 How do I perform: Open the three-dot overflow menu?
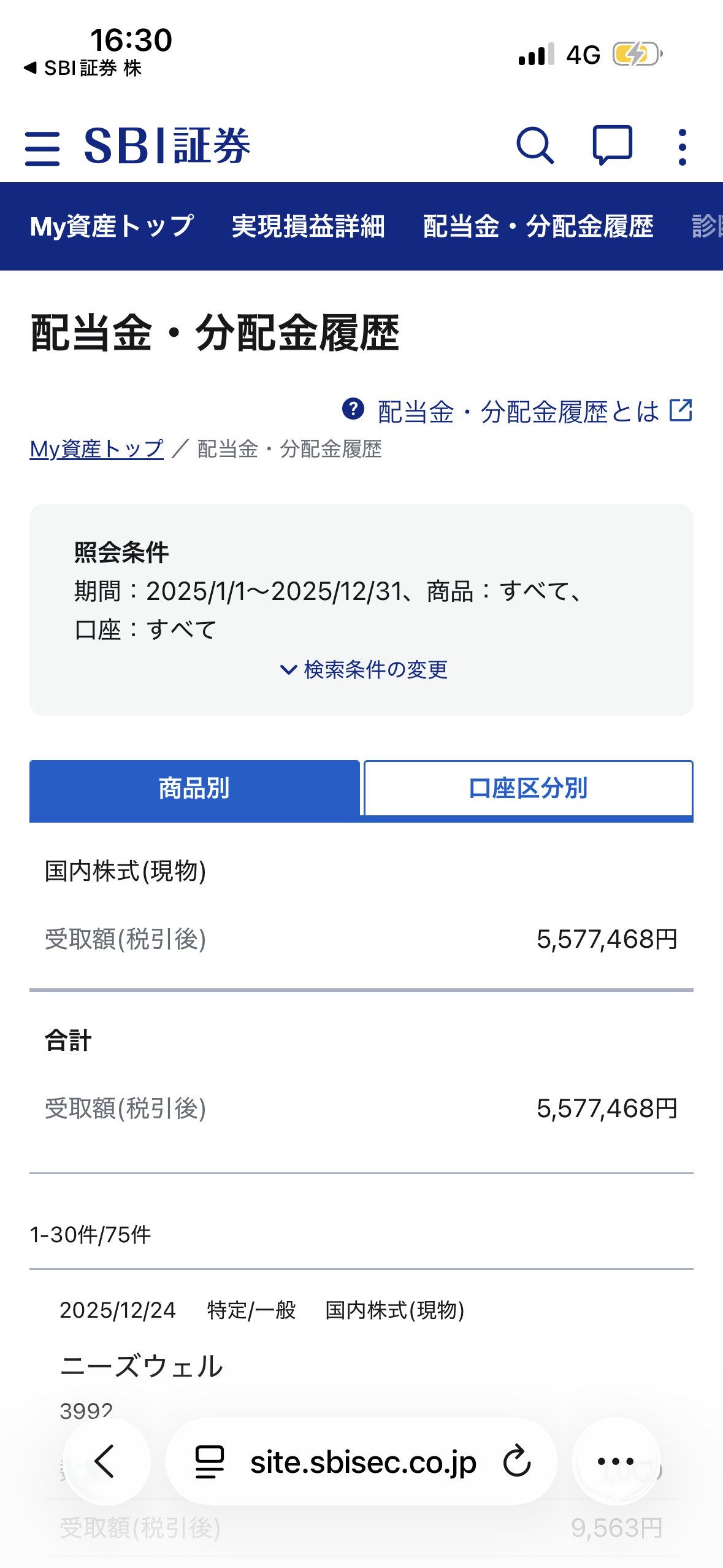(x=682, y=147)
